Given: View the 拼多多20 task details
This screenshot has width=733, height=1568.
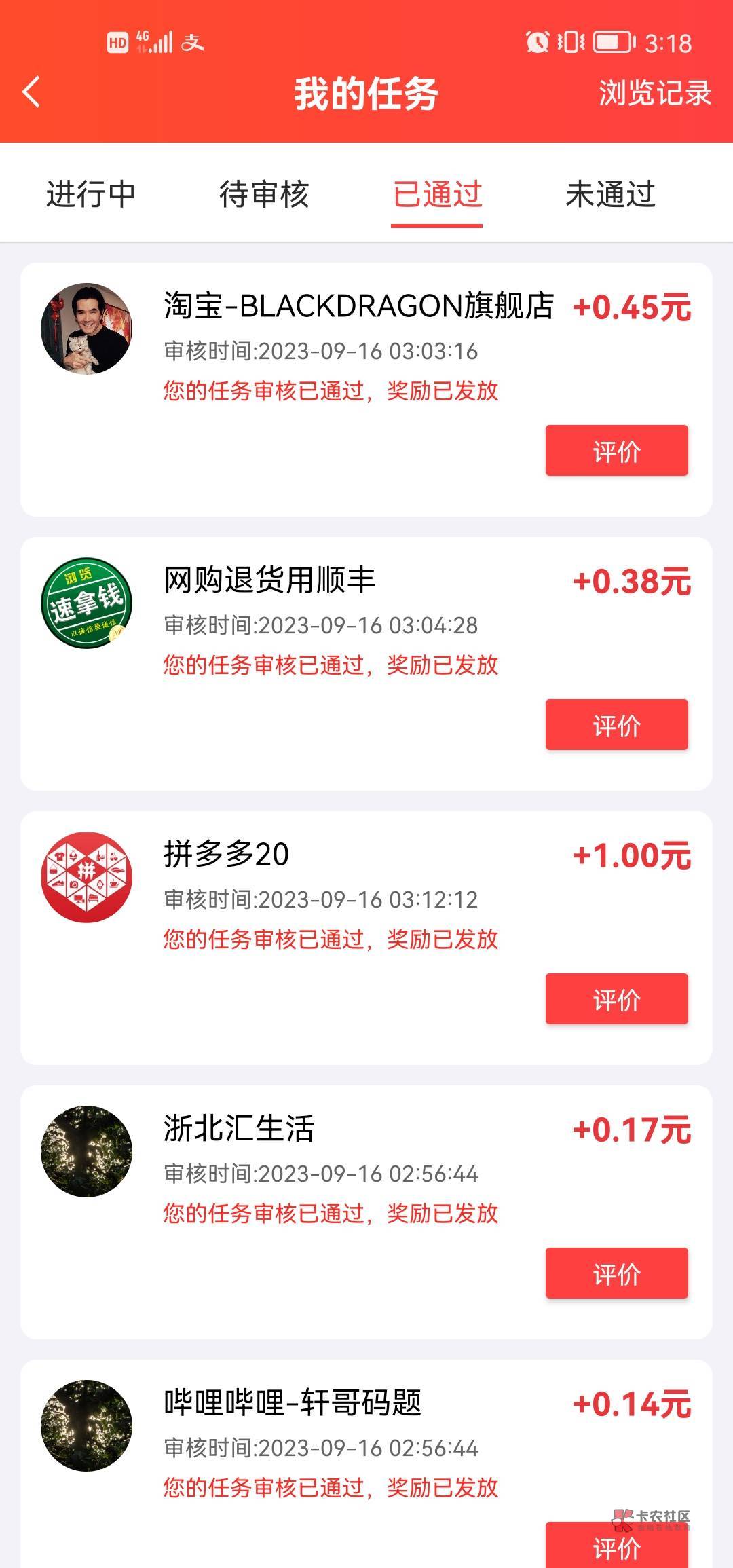Looking at the screenshot, I should (227, 855).
